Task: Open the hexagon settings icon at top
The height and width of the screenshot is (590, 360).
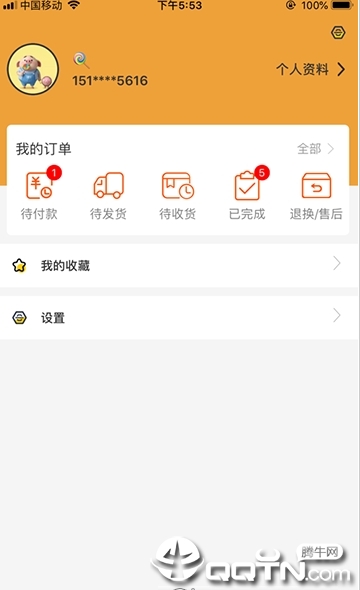Action: (x=338, y=33)
